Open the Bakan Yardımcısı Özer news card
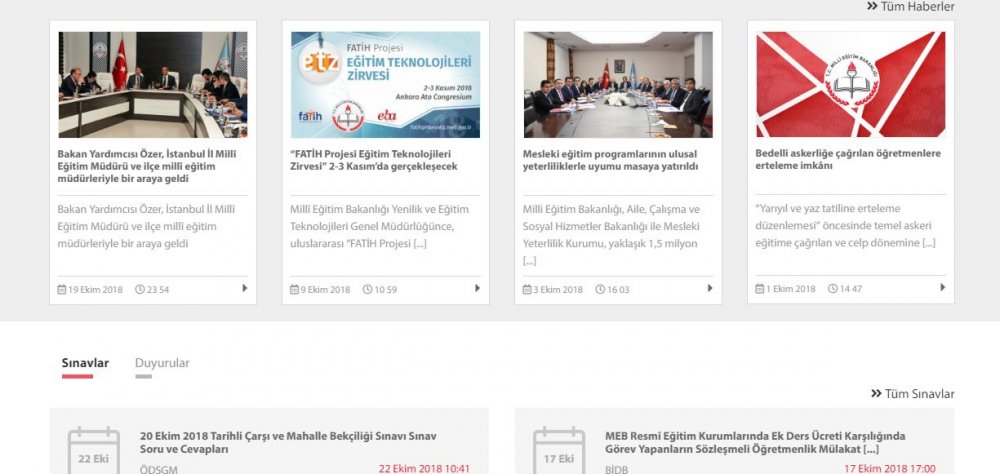Screen dimensions: 1000x474 tap(152, 167)
